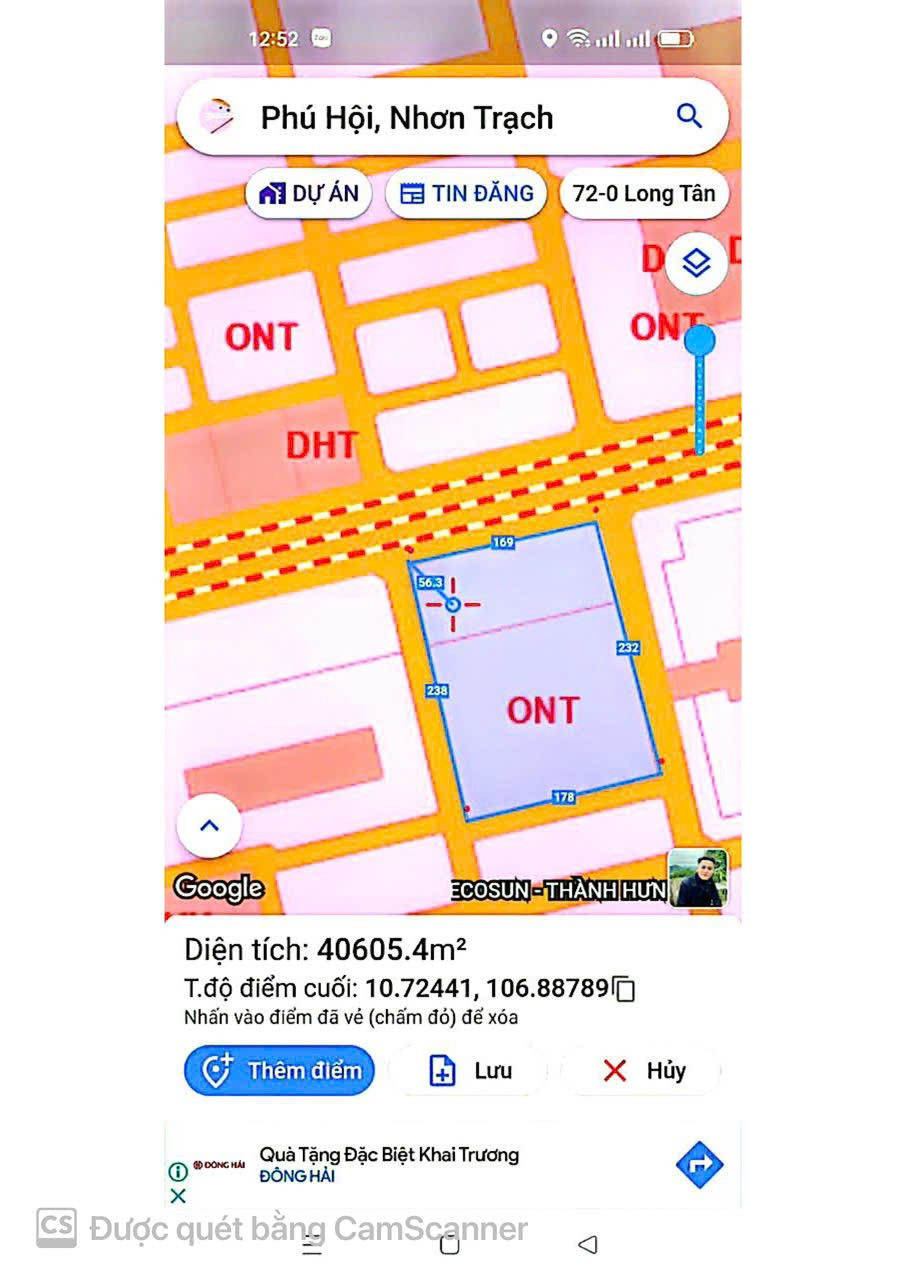The image size is (906, 1280).
Task: Cancel the measurement with Hủy
Action: click(x=642, y=1071)
